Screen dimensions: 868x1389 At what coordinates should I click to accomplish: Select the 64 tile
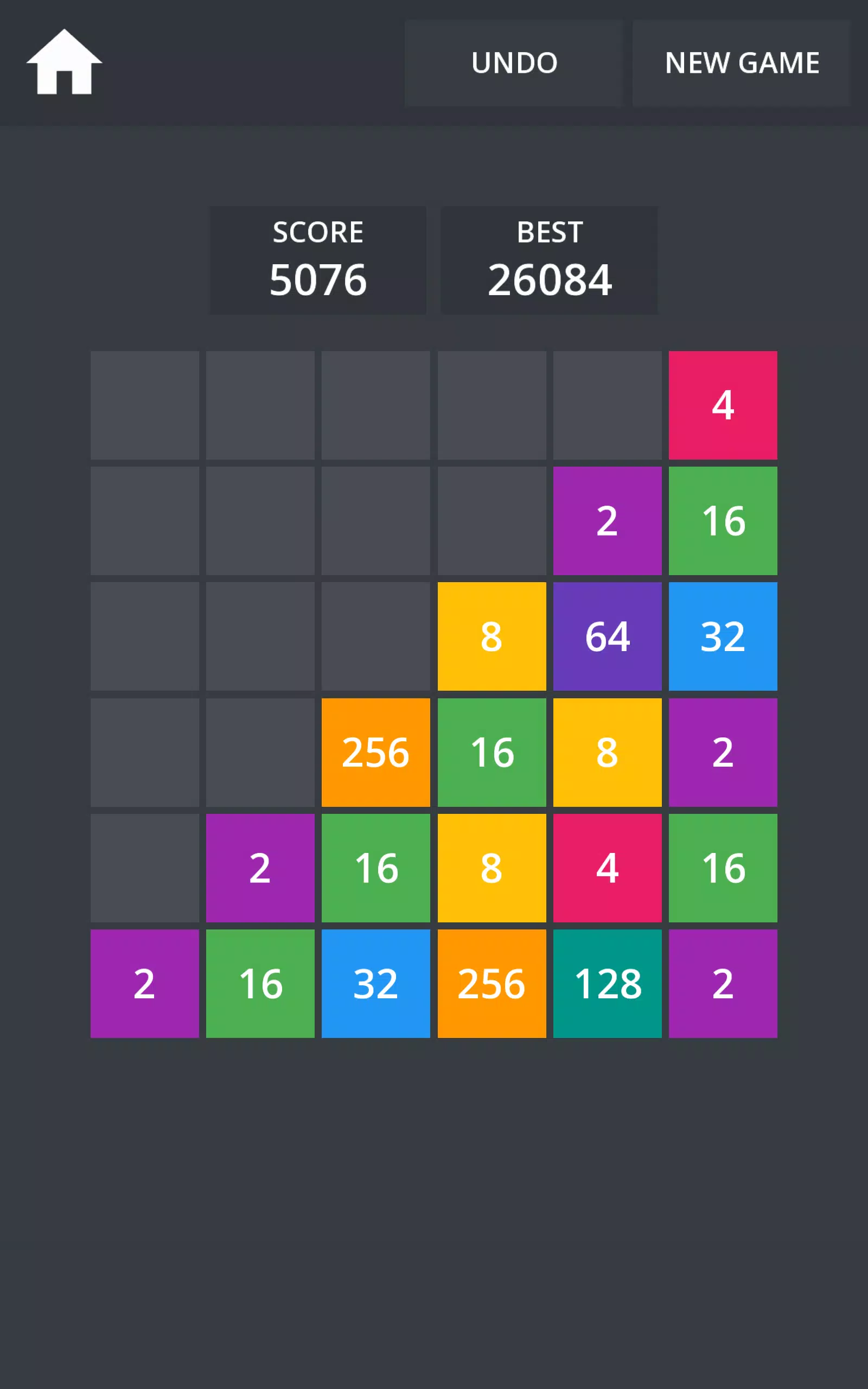[607, 637]
